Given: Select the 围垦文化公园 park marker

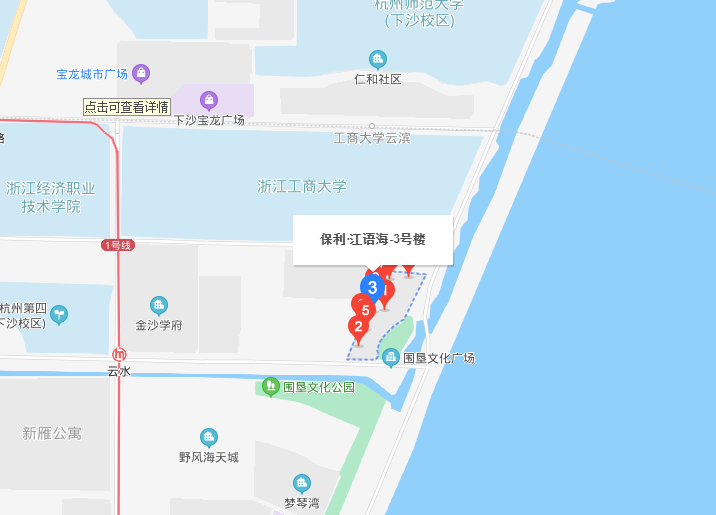Looking at the screenshot, I should click(x=269, y=386).
